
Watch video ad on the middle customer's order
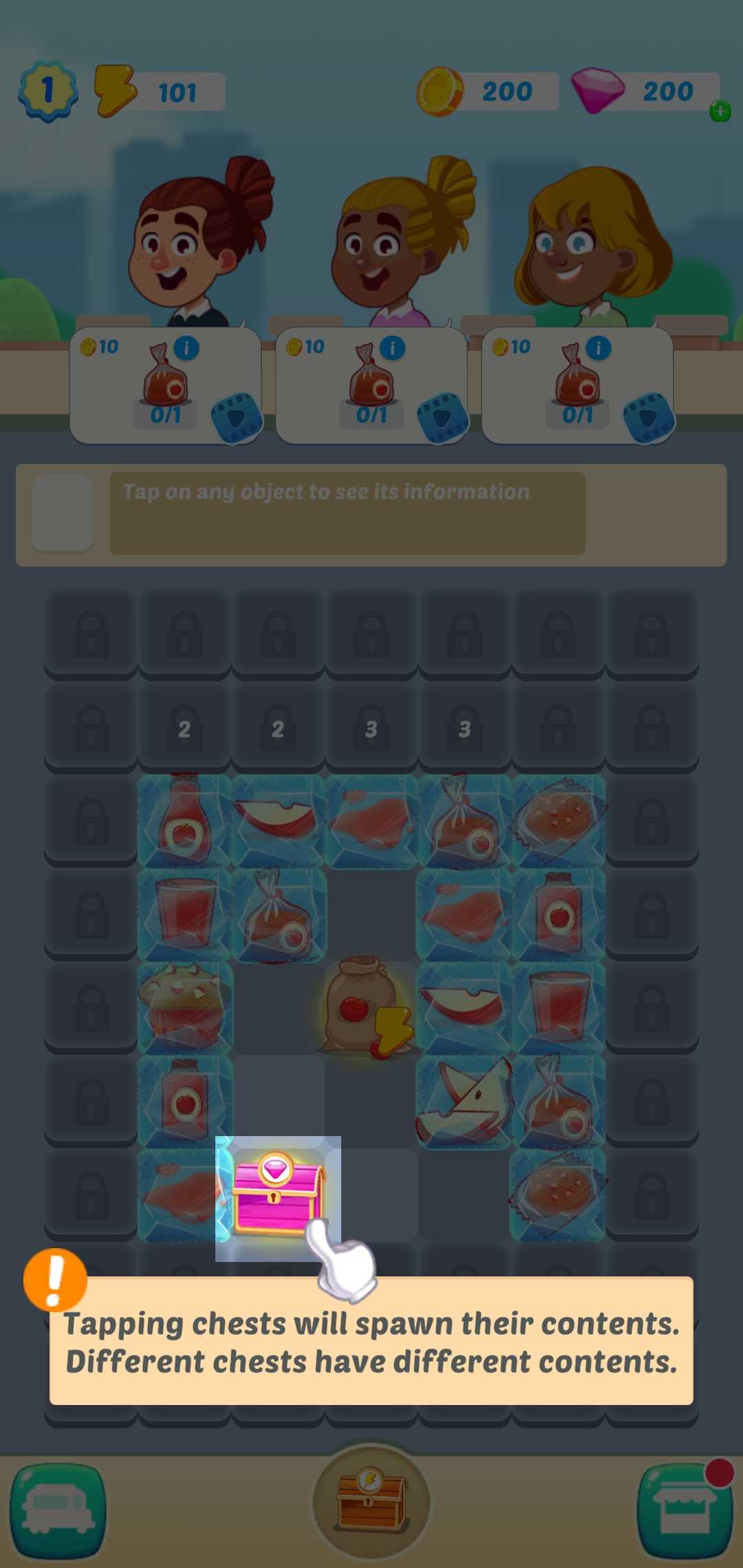click(442, 417)
